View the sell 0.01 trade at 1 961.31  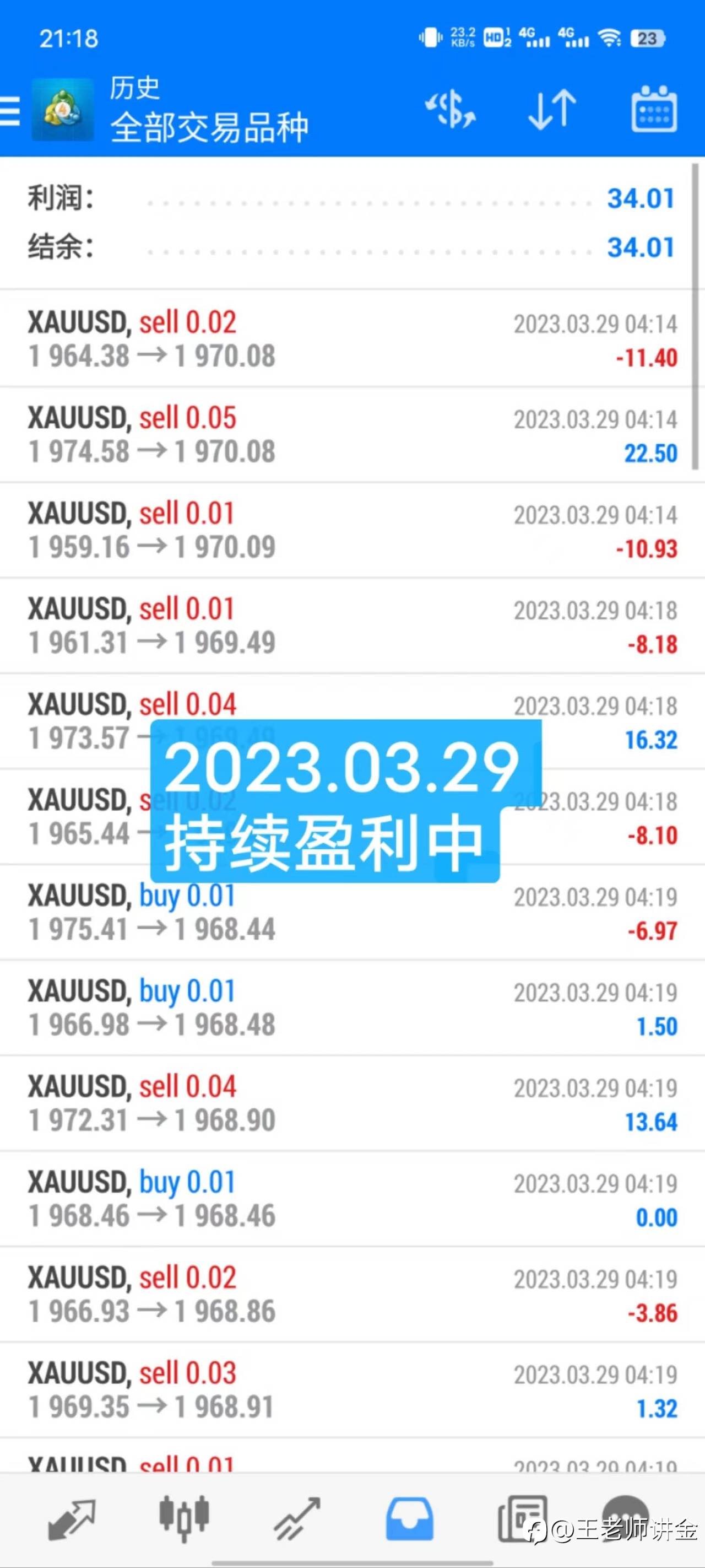[352, 626]
